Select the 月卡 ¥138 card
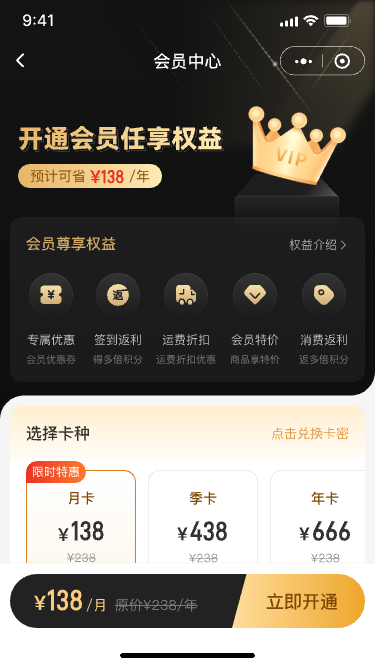The image size is (375, 665). 81,517
